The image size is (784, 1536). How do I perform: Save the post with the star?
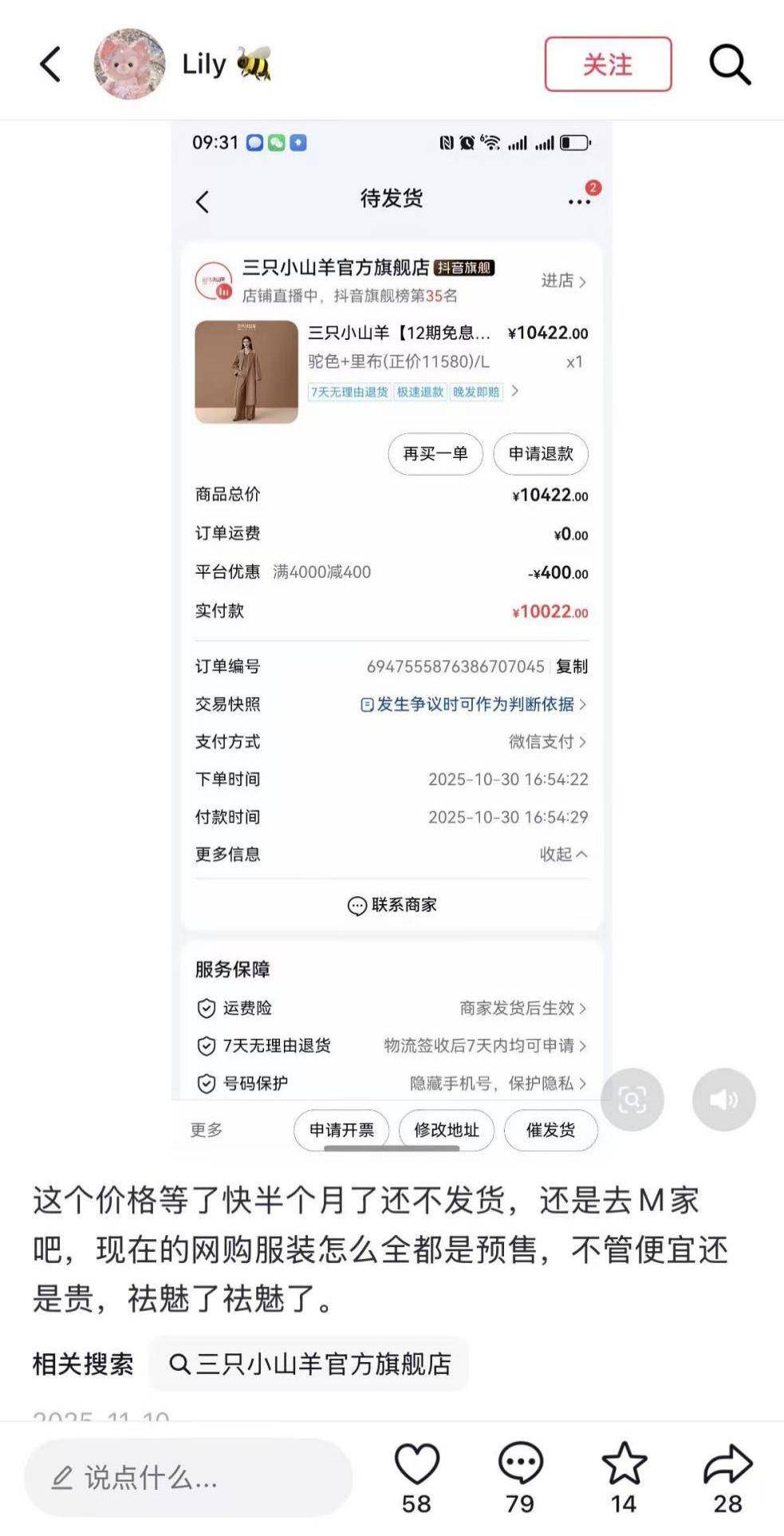click(624, 1464)
